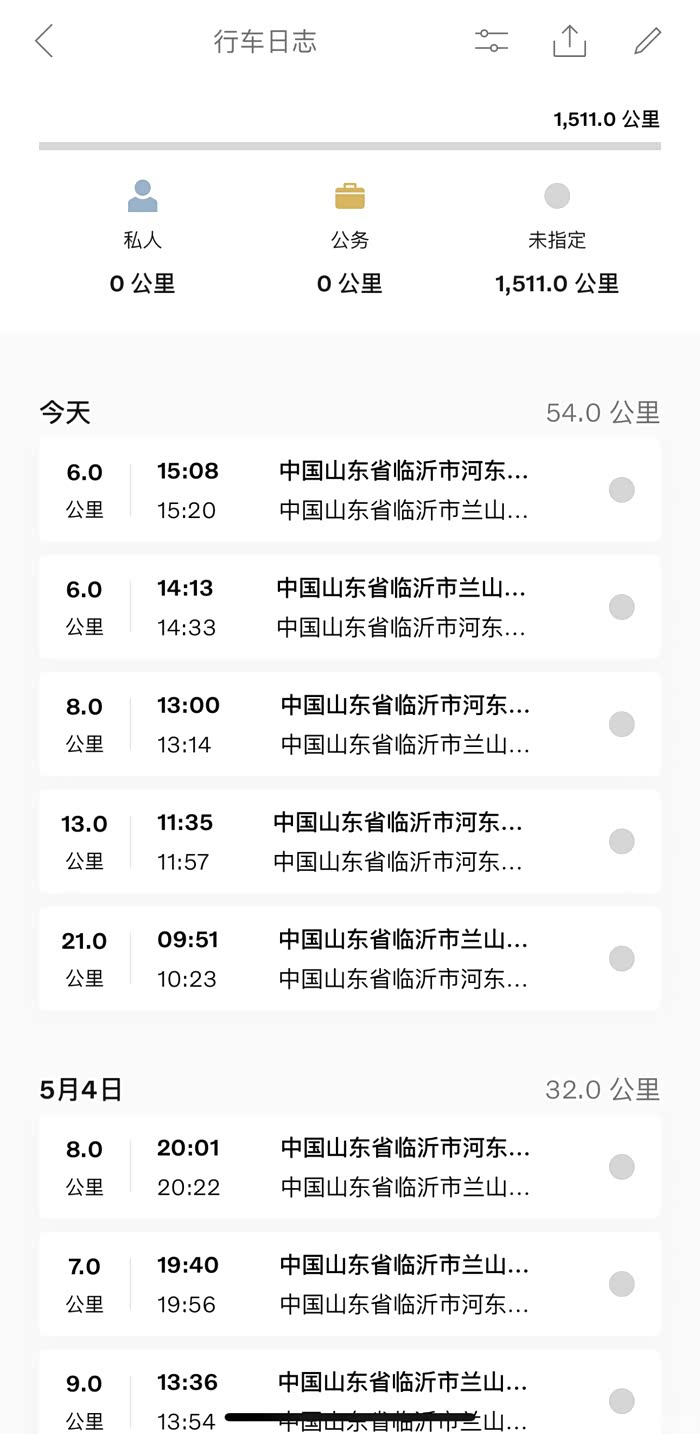
Task: Tap the category circle for the 20:01 trip
Action: coord(622,1167)
